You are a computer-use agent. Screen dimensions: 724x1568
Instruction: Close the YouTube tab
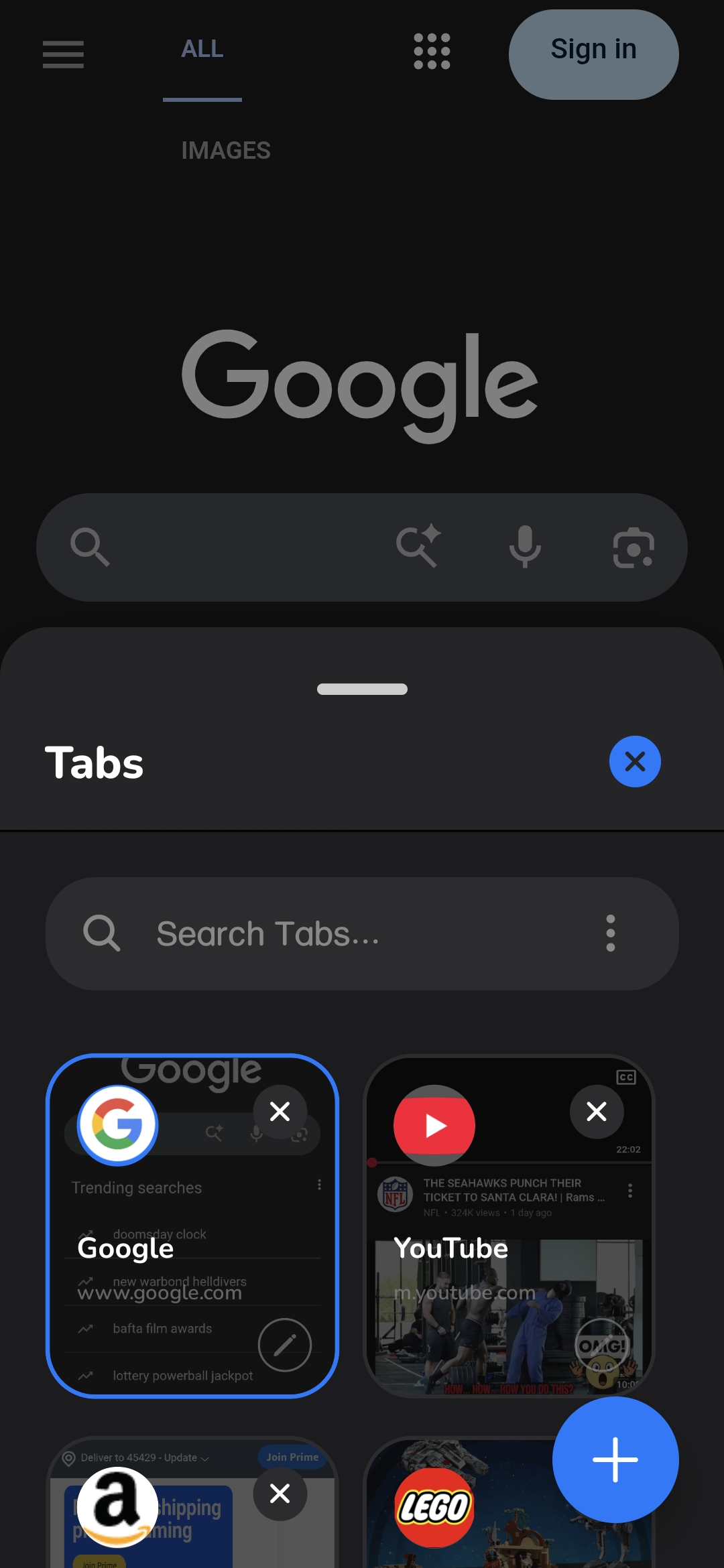tap(597, 1112)
